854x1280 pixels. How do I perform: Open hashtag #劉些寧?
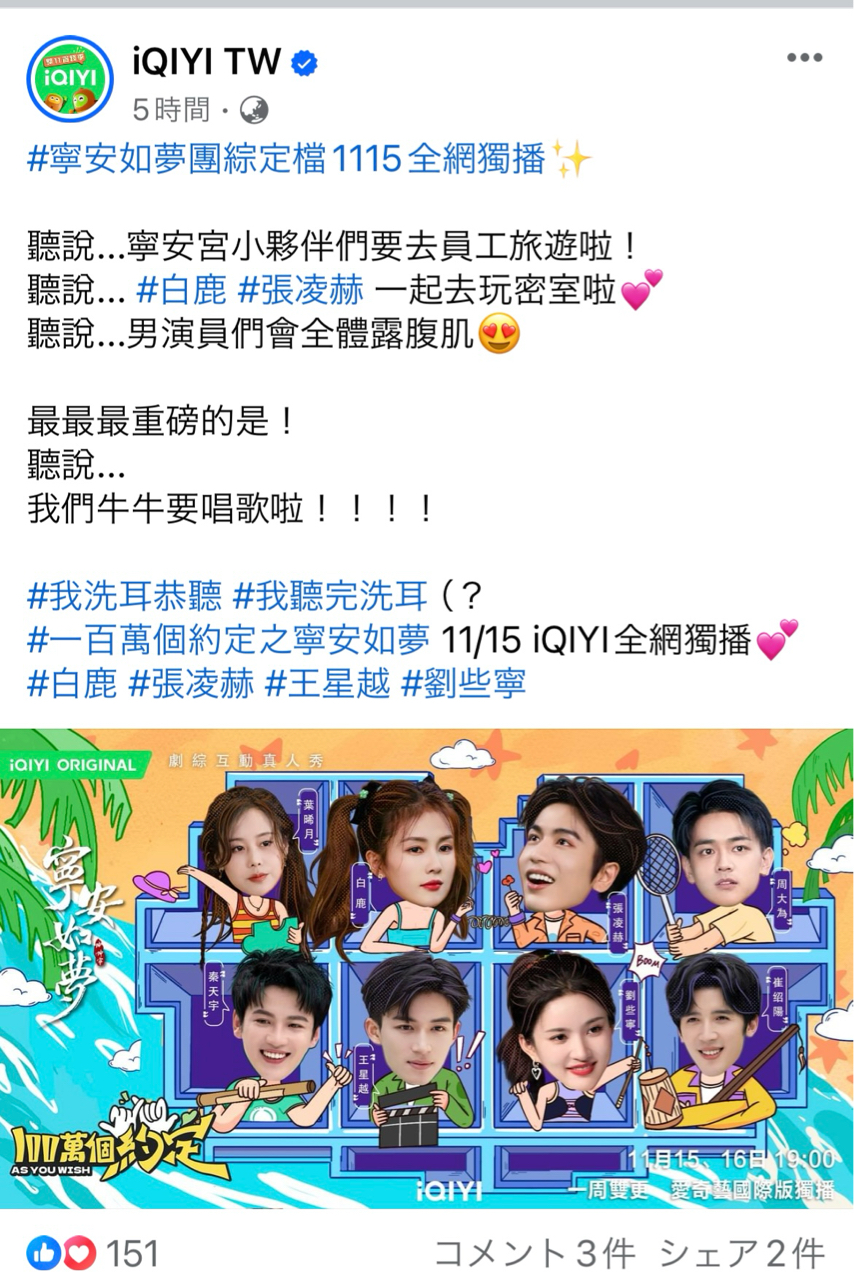pyautogui.click(x=462, y=683)
